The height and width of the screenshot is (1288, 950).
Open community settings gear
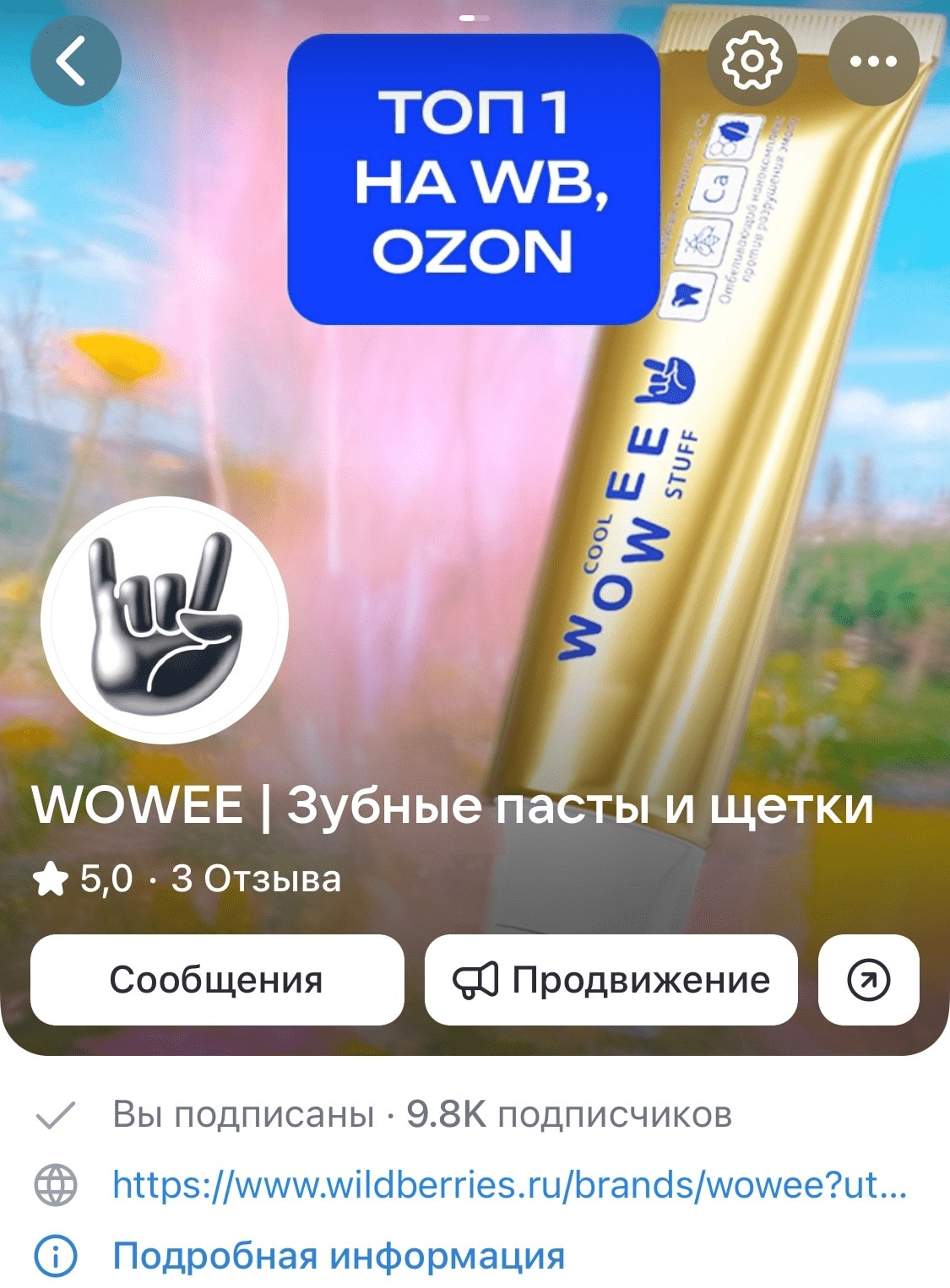(751, 62)
